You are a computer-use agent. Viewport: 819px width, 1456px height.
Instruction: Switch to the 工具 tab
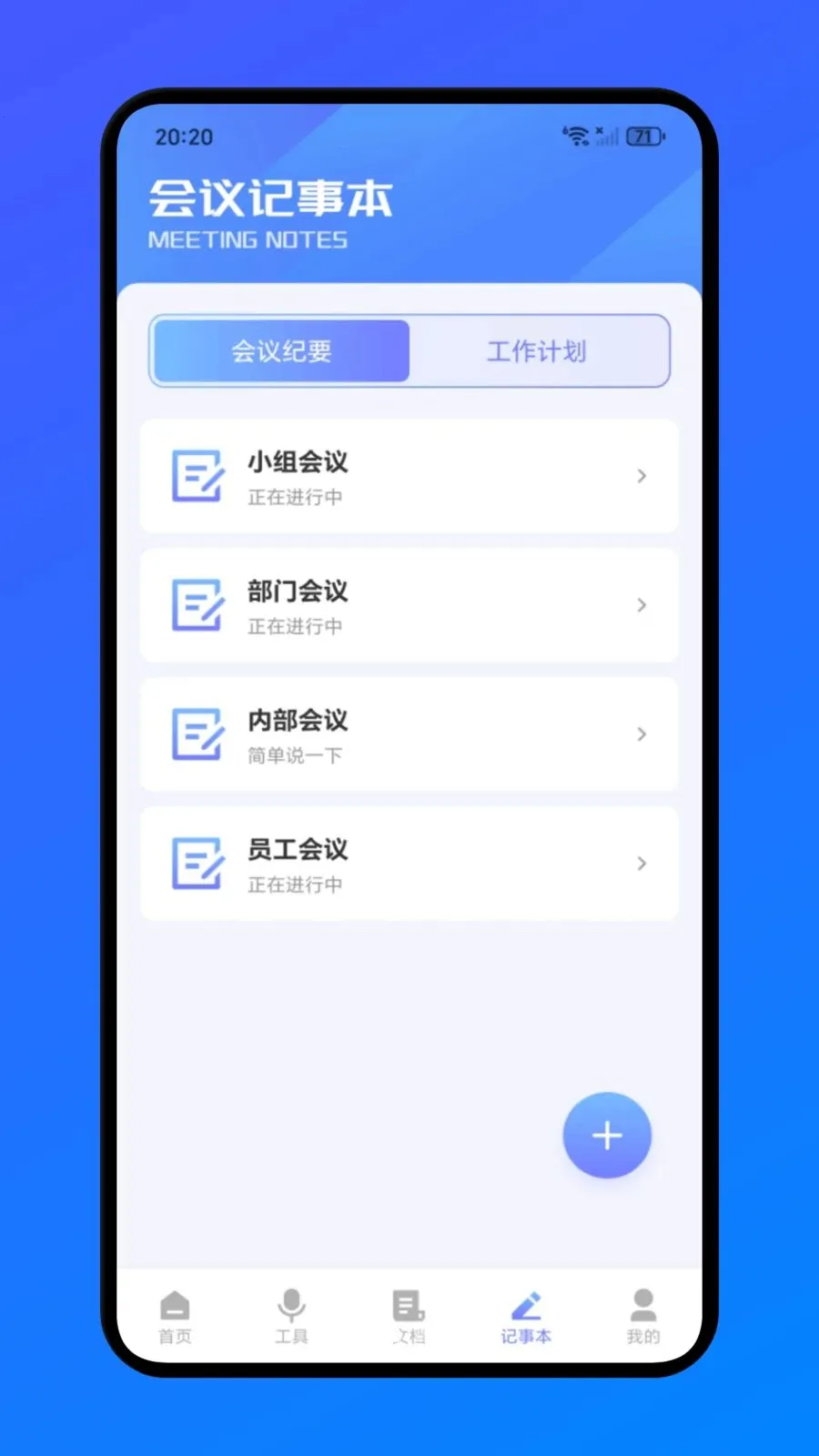click(291, 1316)
